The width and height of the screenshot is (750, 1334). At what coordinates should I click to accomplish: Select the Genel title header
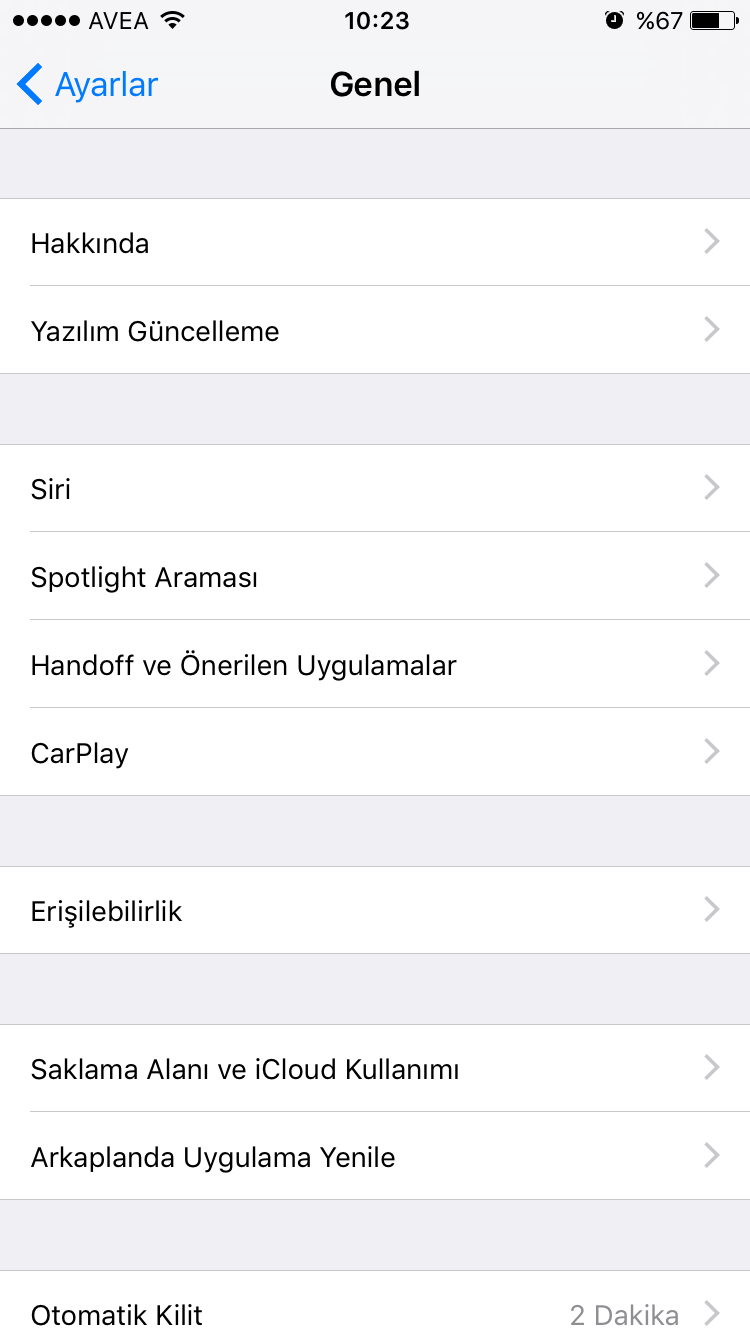point(375,85)
